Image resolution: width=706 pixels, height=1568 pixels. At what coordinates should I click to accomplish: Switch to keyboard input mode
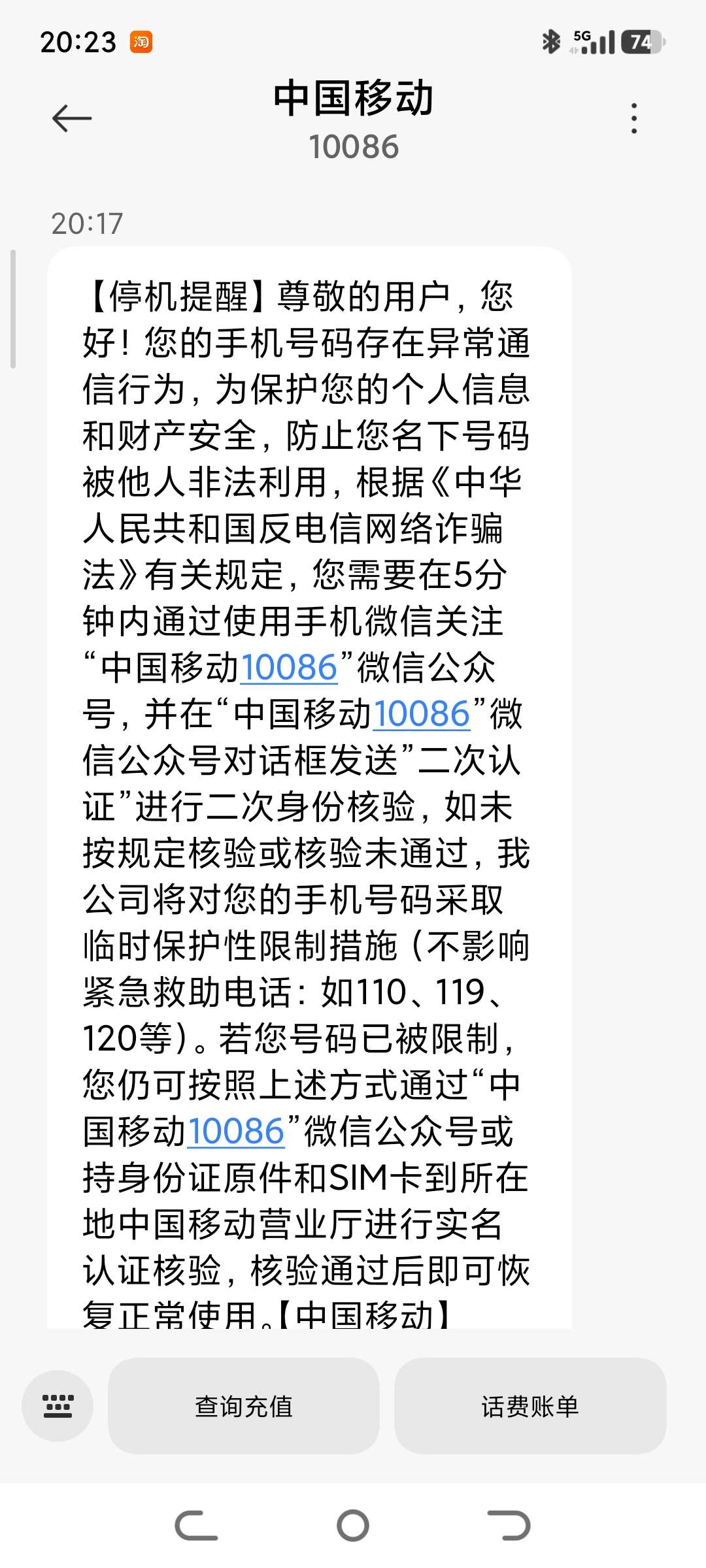(58, 1405)
